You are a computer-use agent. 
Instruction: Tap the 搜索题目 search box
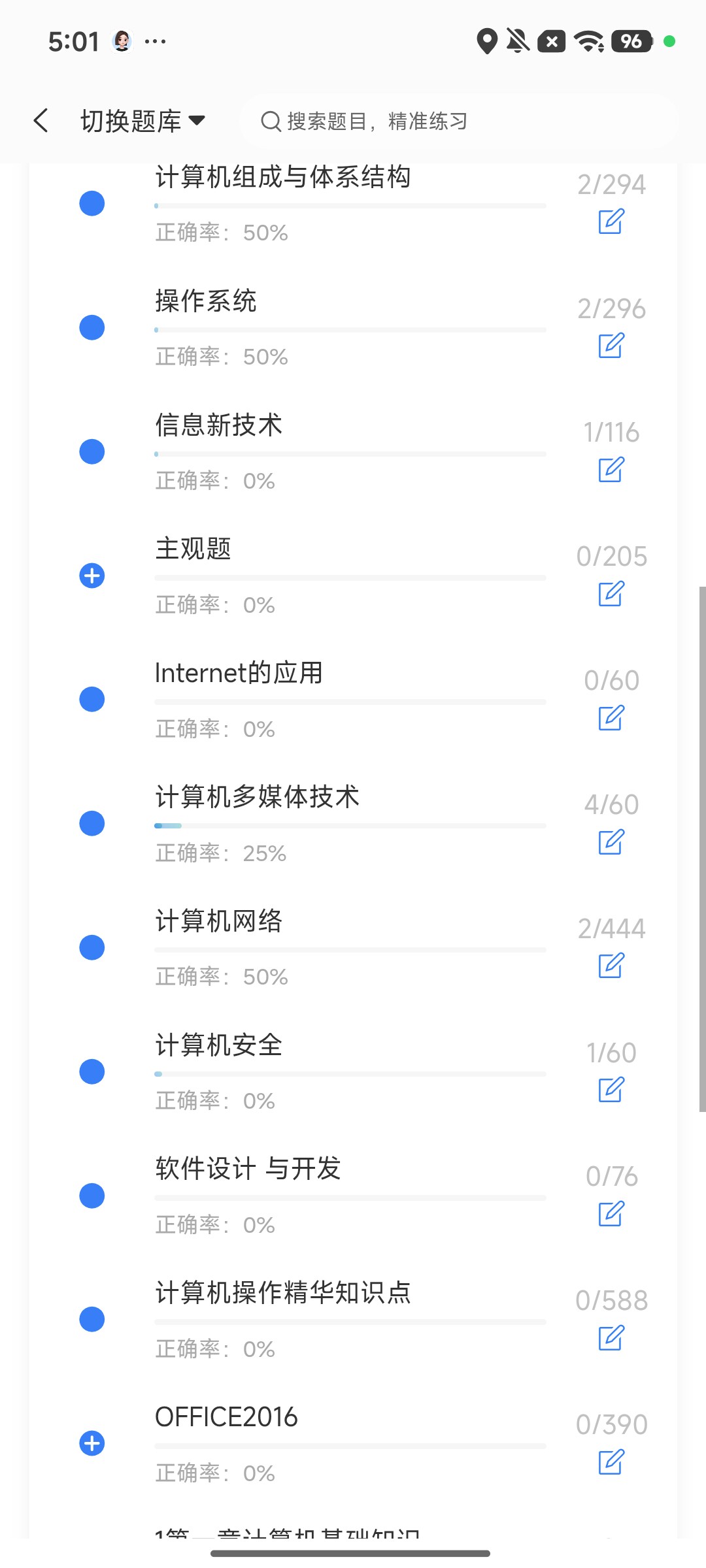click(460, 121)
